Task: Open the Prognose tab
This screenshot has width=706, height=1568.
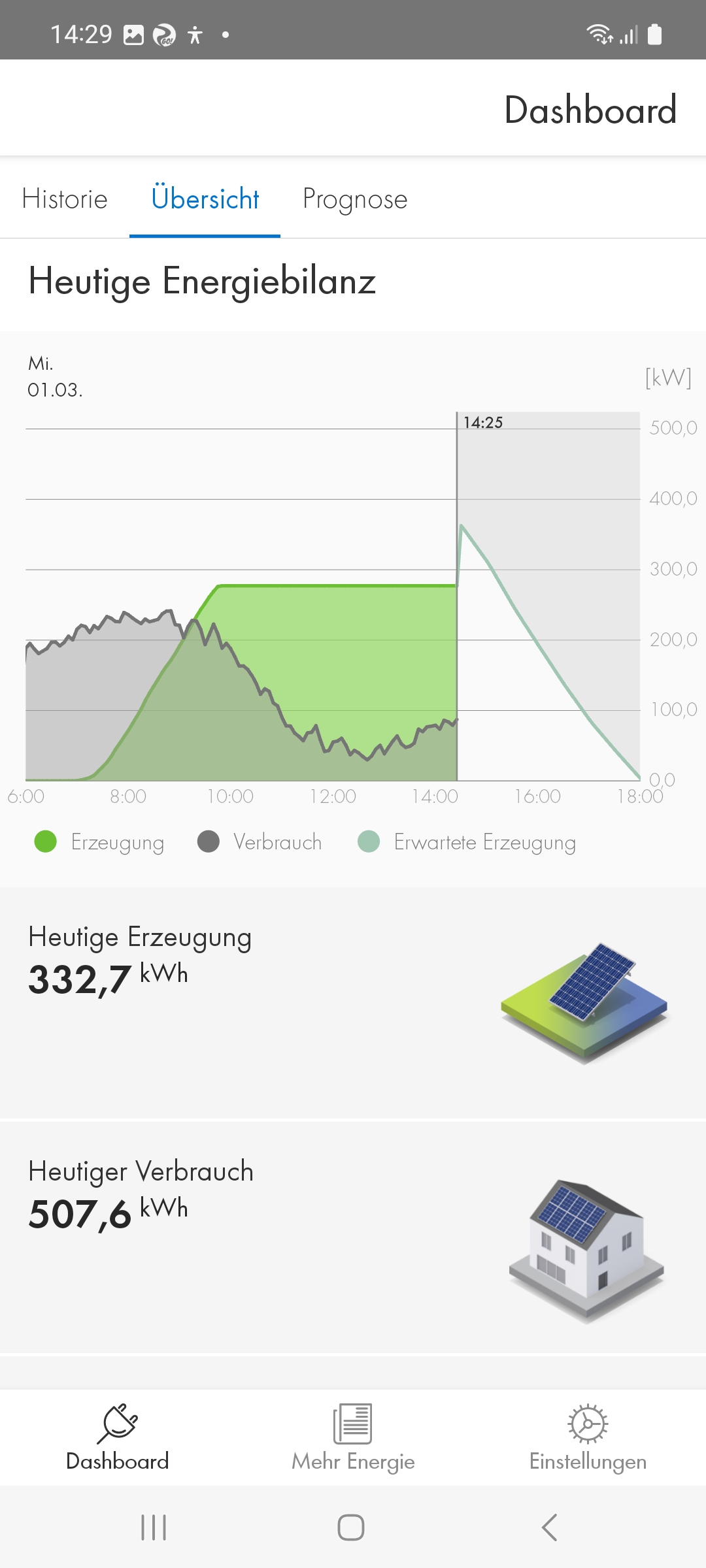Action: pos(355,199)
